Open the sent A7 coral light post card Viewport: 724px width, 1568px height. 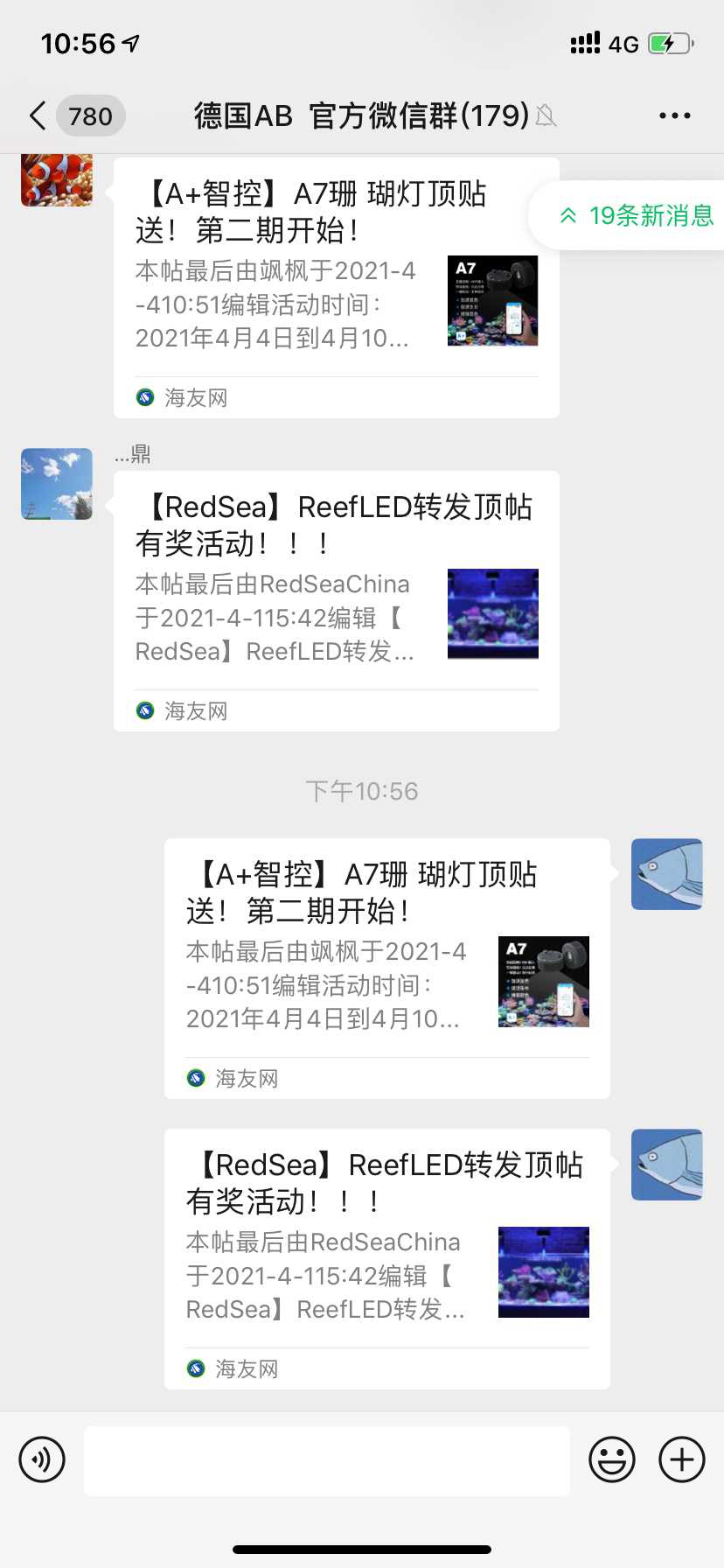(386, 968)
